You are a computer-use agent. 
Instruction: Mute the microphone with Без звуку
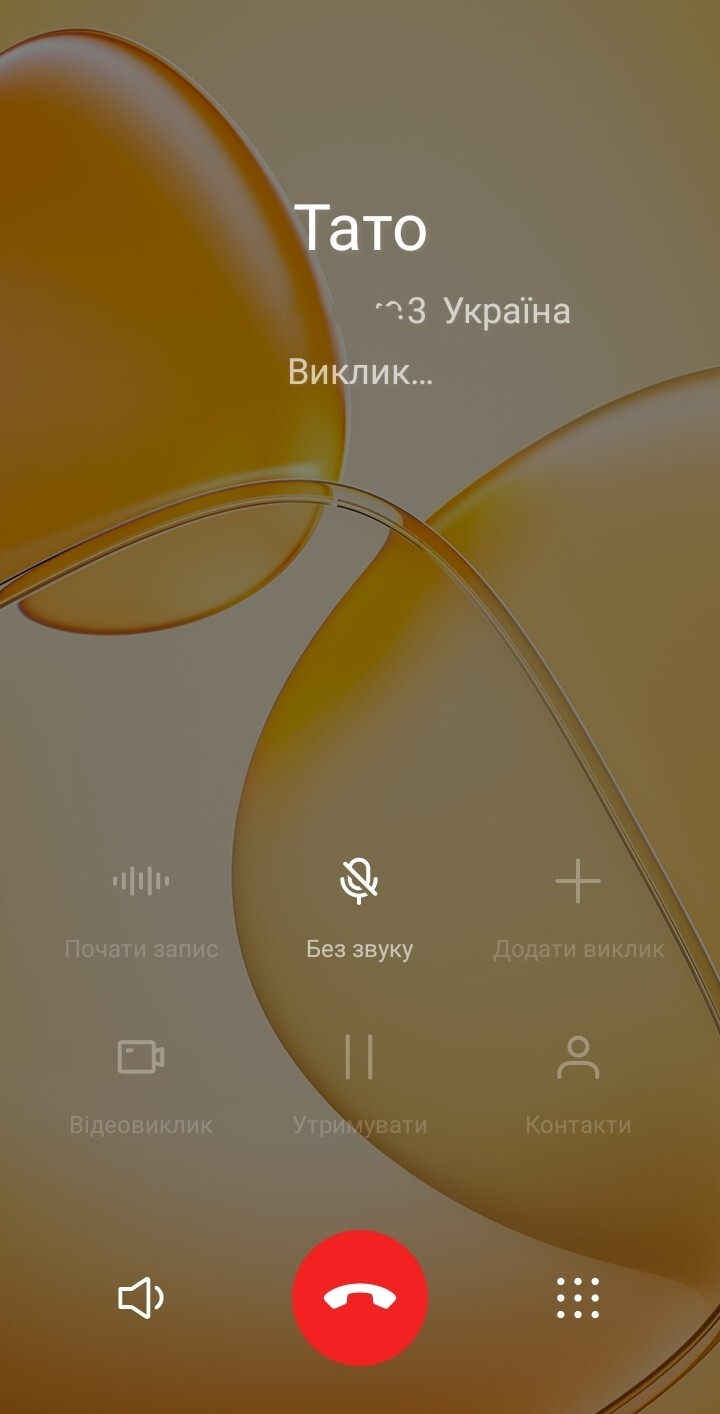point(360,908)
